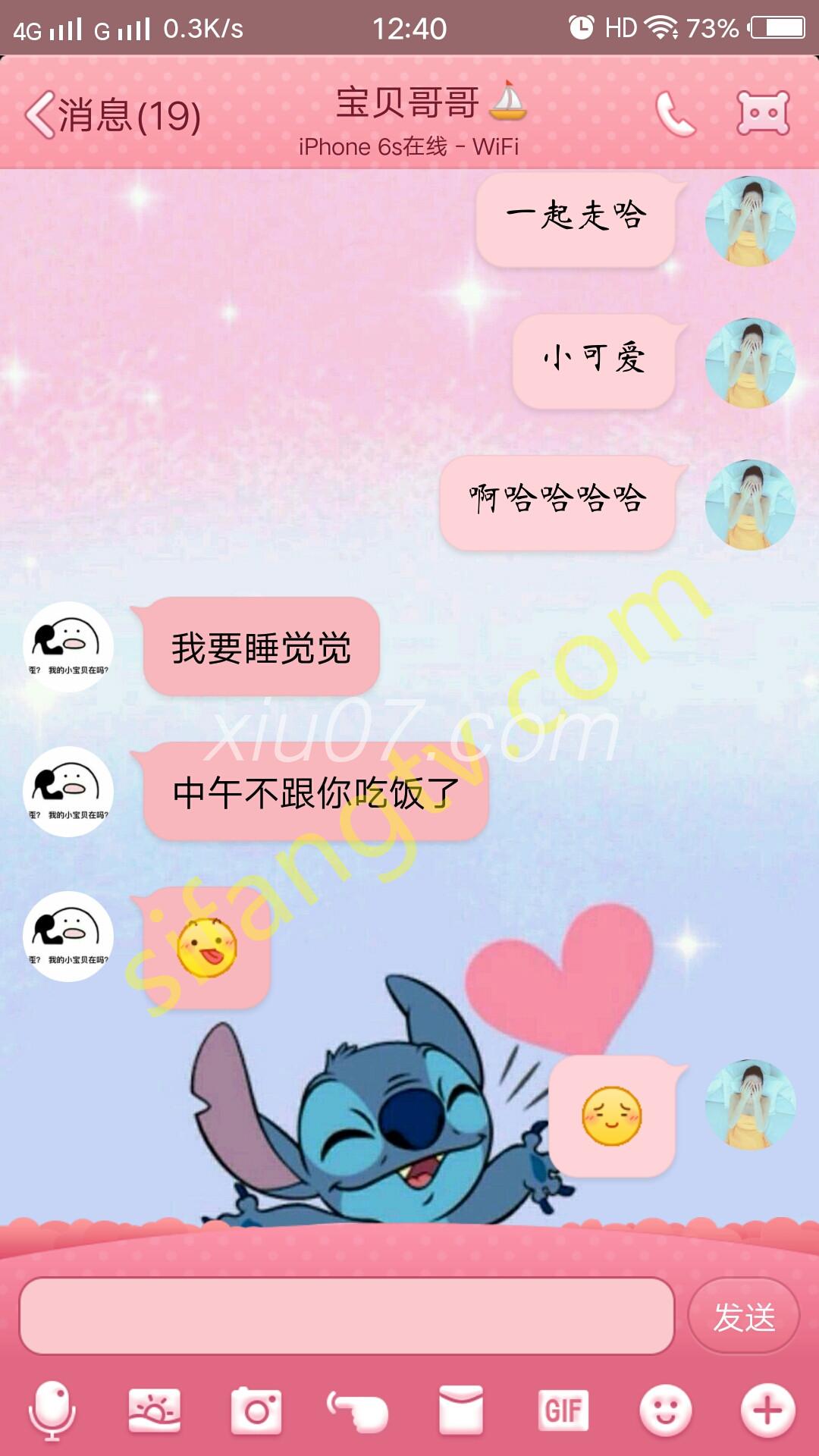This screenshot has width=819, height=1456.
Task: Open the chat settings icon at top right
Action: coord(763,114)
